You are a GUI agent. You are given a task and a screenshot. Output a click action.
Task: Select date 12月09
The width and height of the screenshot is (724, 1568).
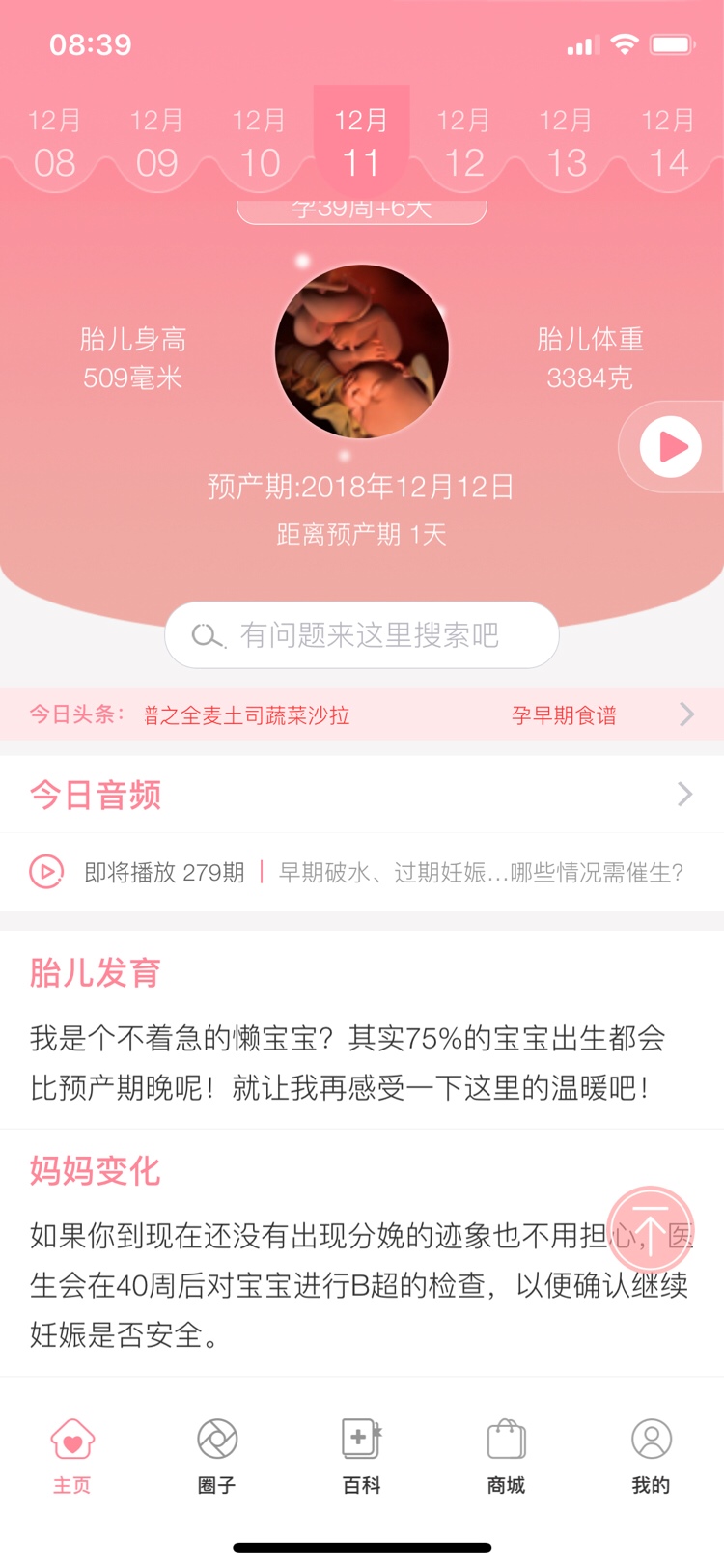click(156, 143)
